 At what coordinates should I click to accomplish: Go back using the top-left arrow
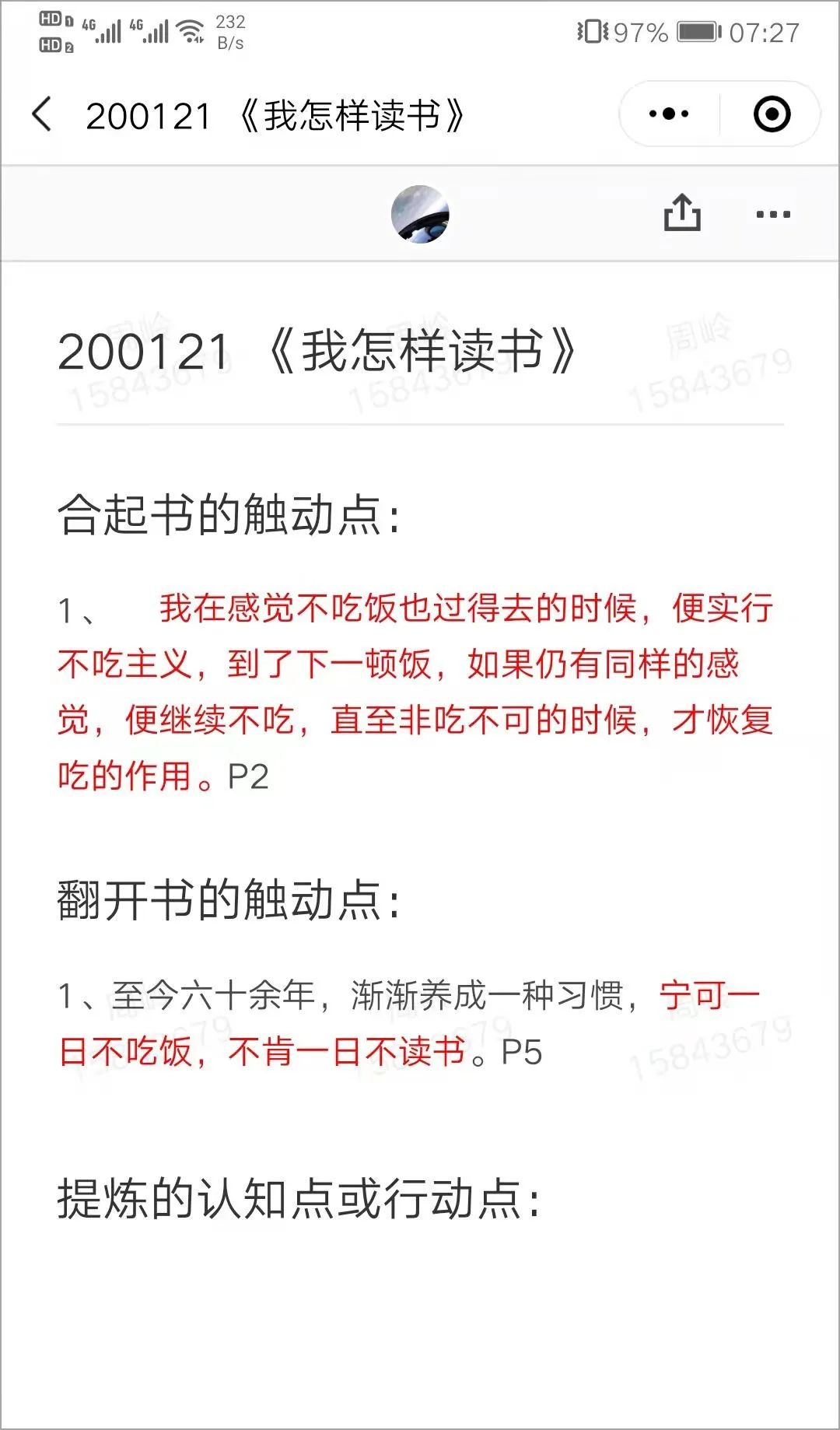coord(42,114)
